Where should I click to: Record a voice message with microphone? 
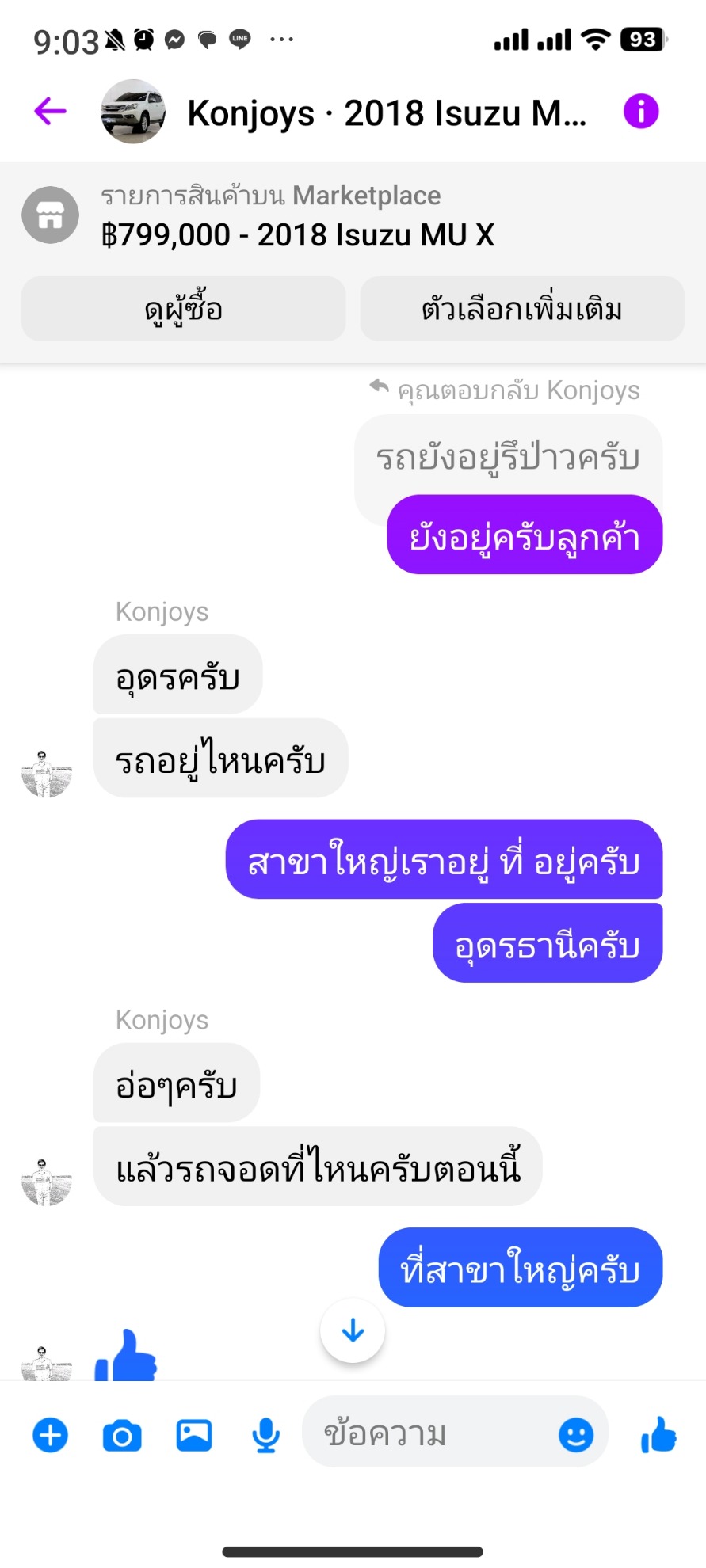[266, 1436]
